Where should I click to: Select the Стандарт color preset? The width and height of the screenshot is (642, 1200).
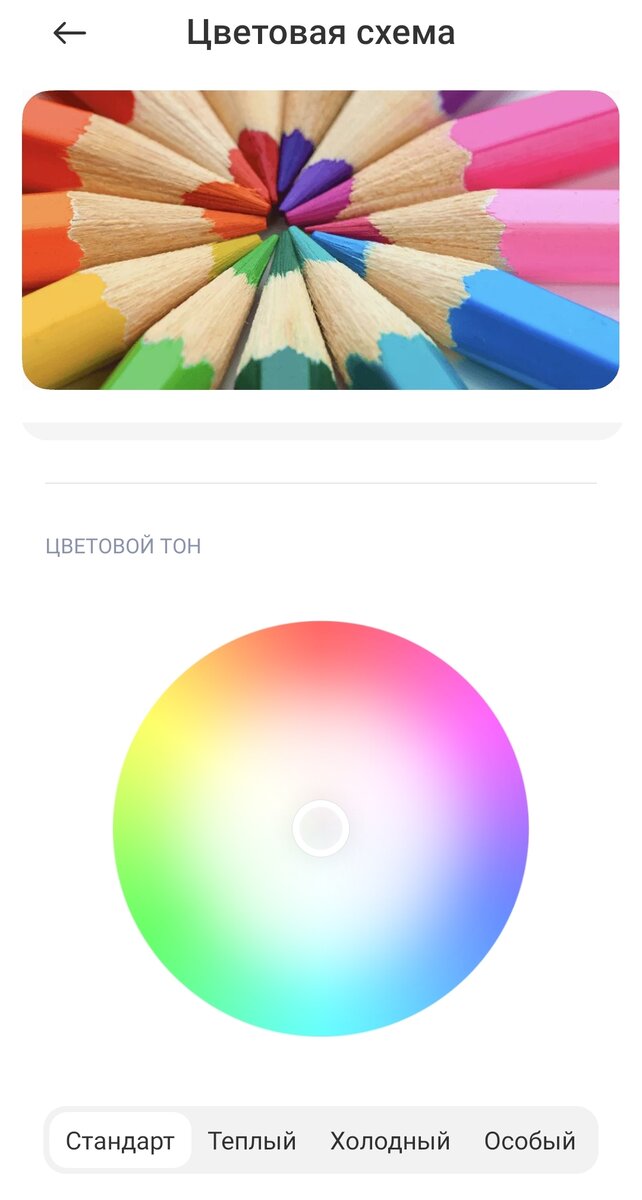point(120,1141)
